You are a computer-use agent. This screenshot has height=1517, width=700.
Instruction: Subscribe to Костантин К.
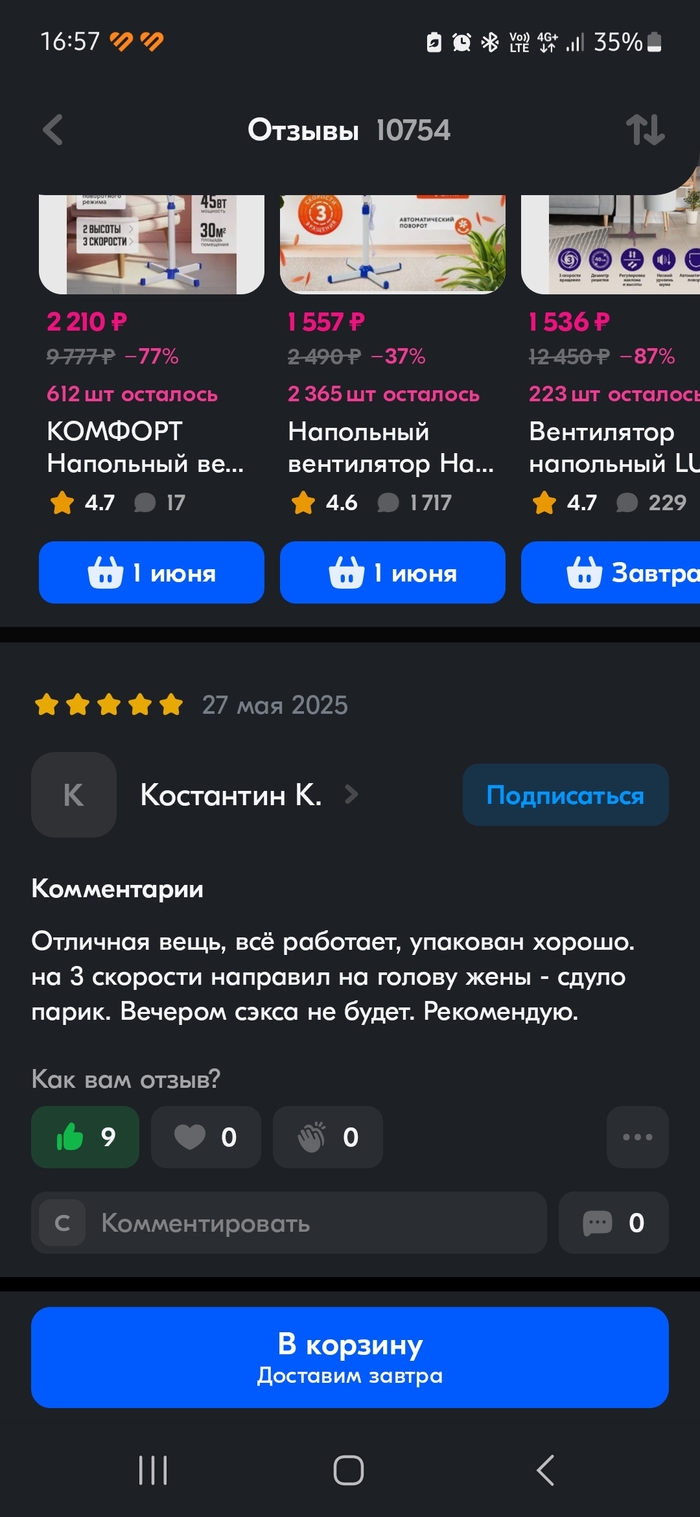[565, 795]
